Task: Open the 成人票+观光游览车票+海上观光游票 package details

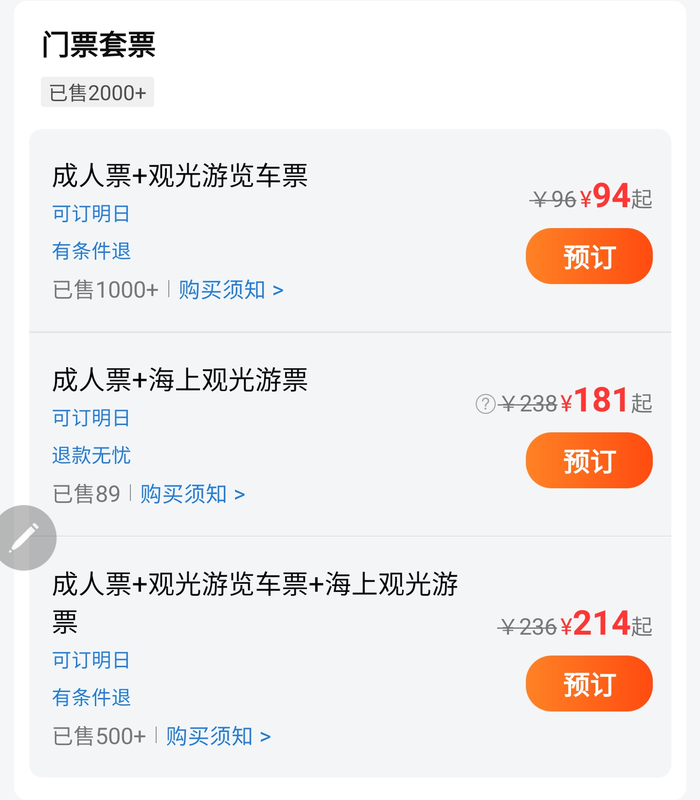Action: [255, 585]
